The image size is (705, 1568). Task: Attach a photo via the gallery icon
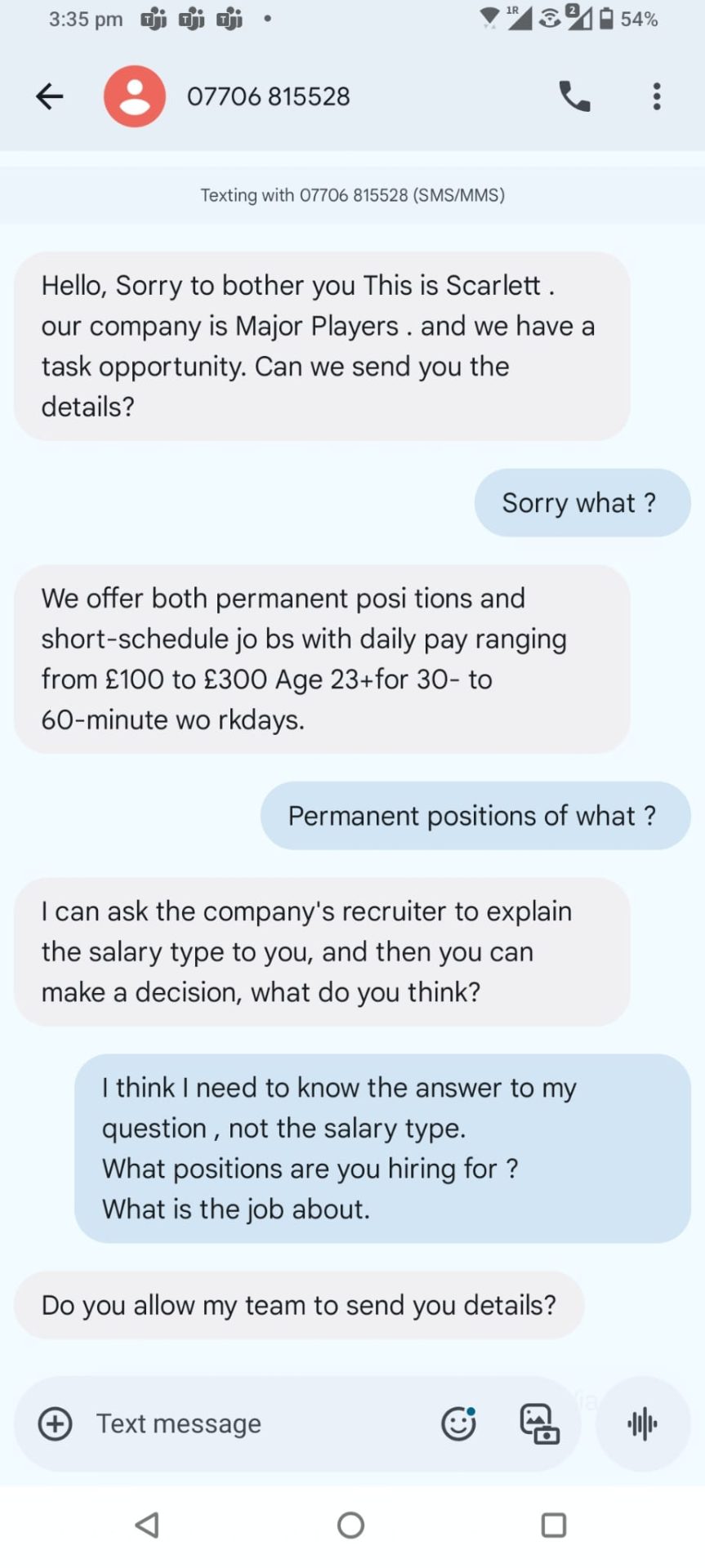(x=539, y=1423)
